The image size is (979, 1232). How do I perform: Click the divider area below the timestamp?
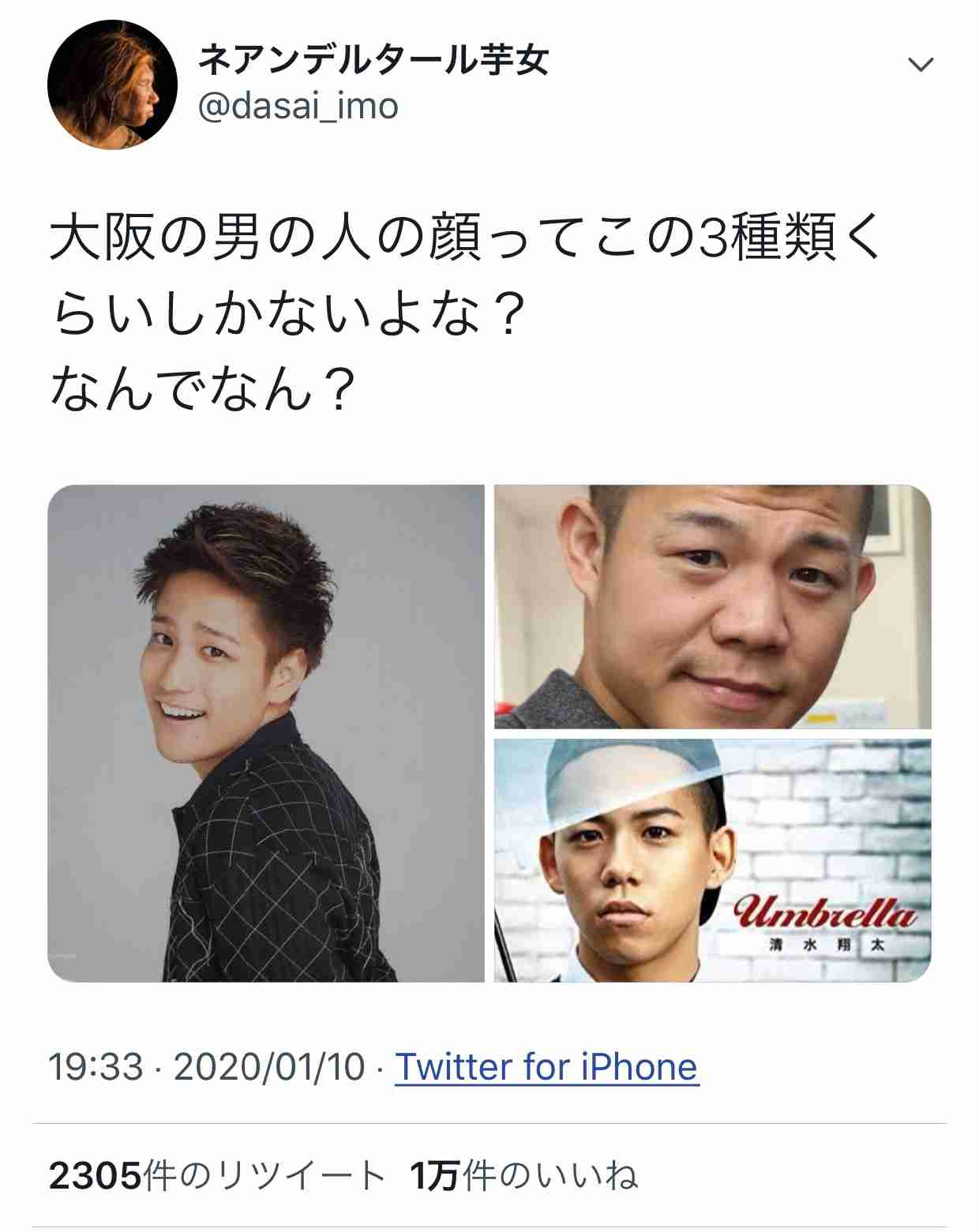click(x=489, y=1122)
